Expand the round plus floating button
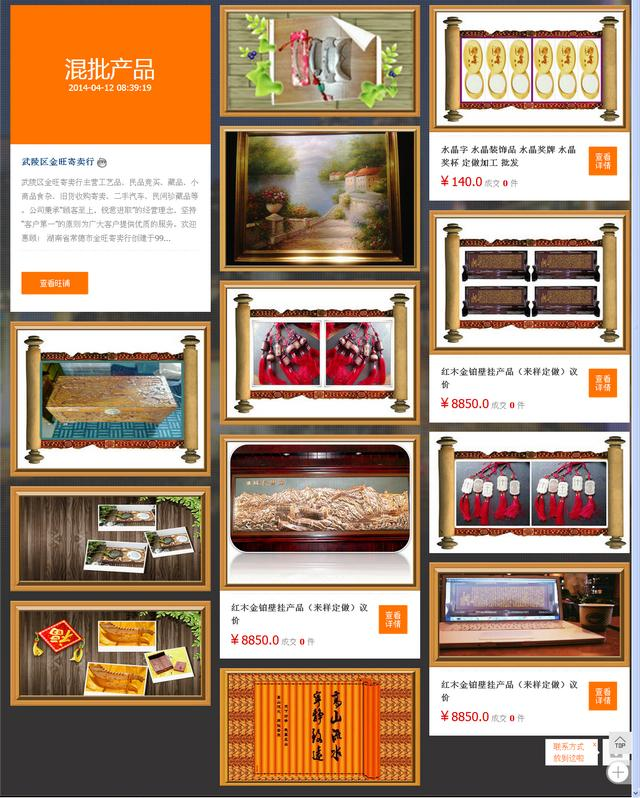 click(x=618, y=772)
